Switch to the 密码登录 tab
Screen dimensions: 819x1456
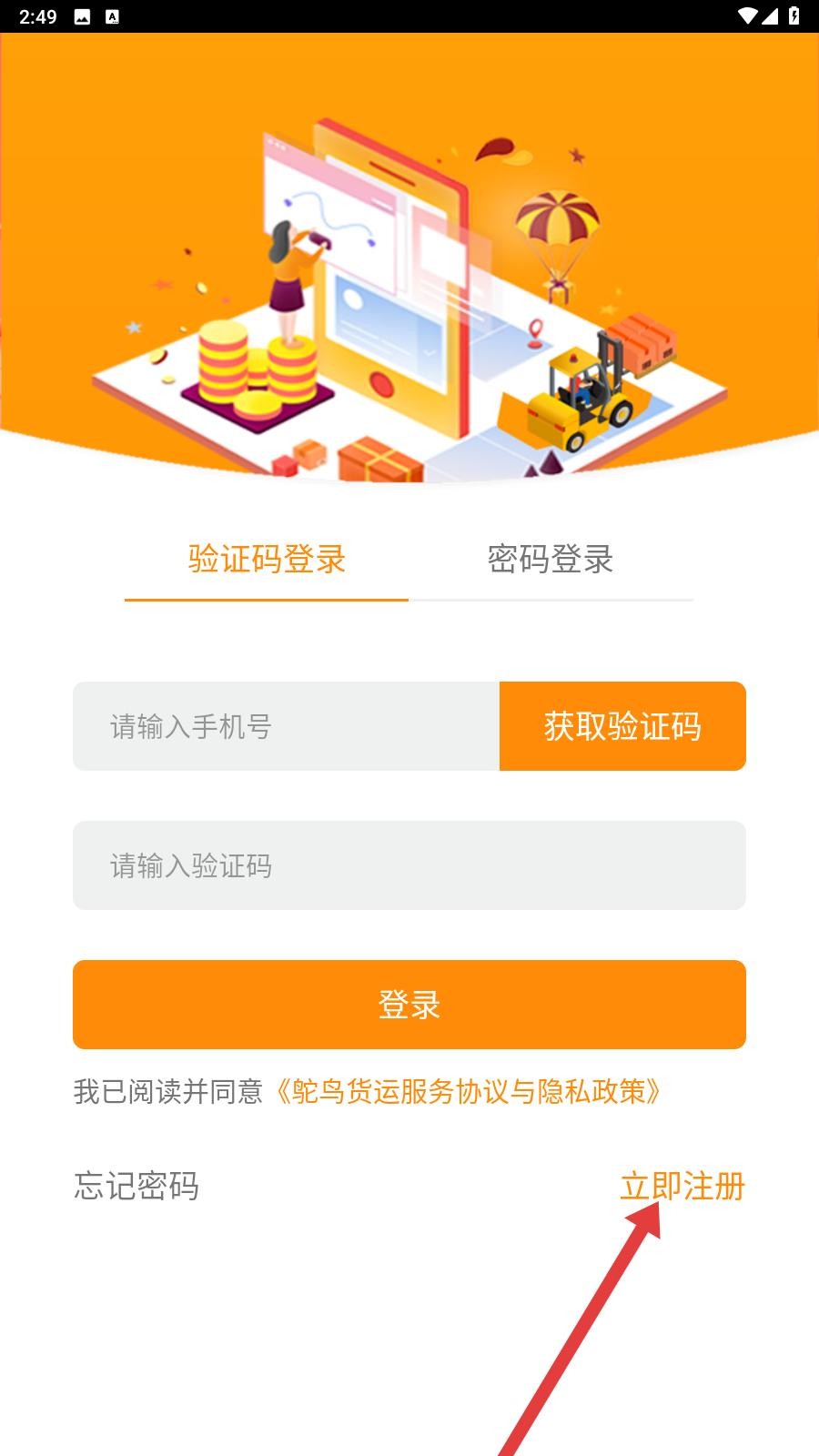[551, 559]
